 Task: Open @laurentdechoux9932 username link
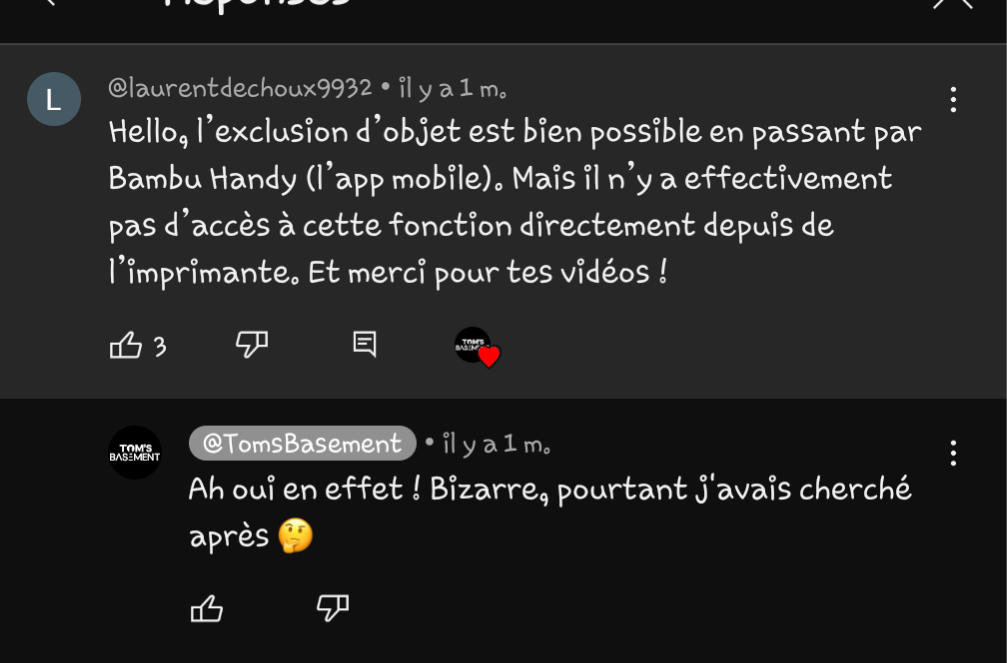pos(240,89)
